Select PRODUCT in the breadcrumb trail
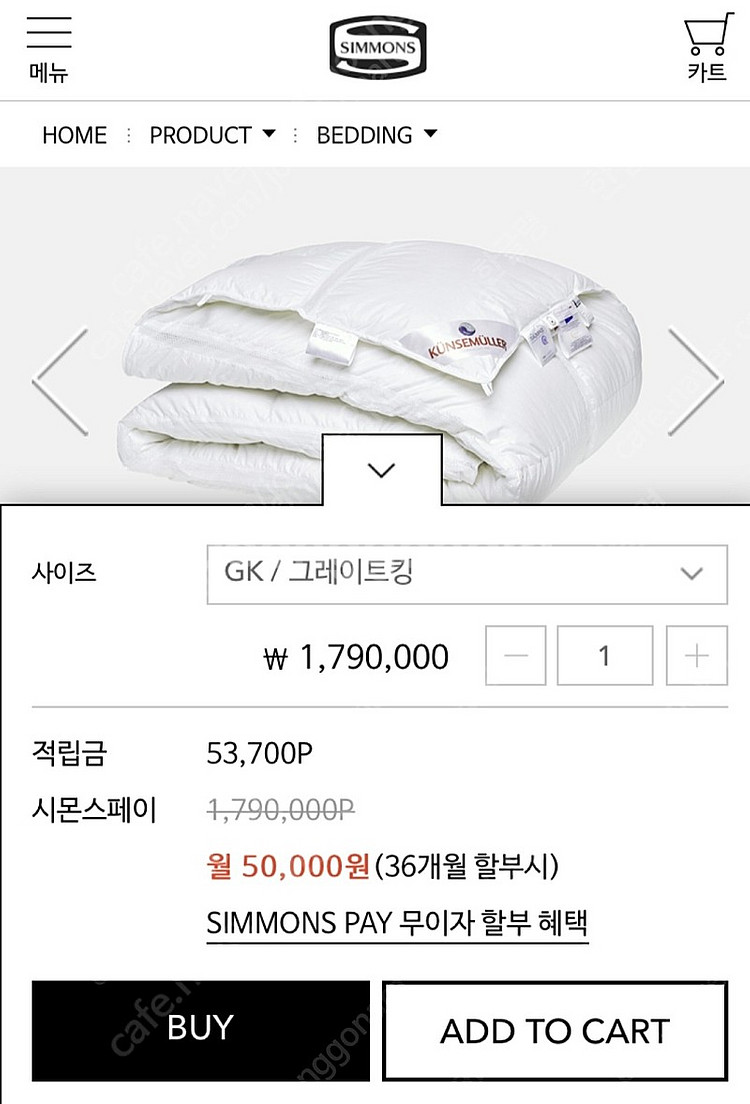 198,135
